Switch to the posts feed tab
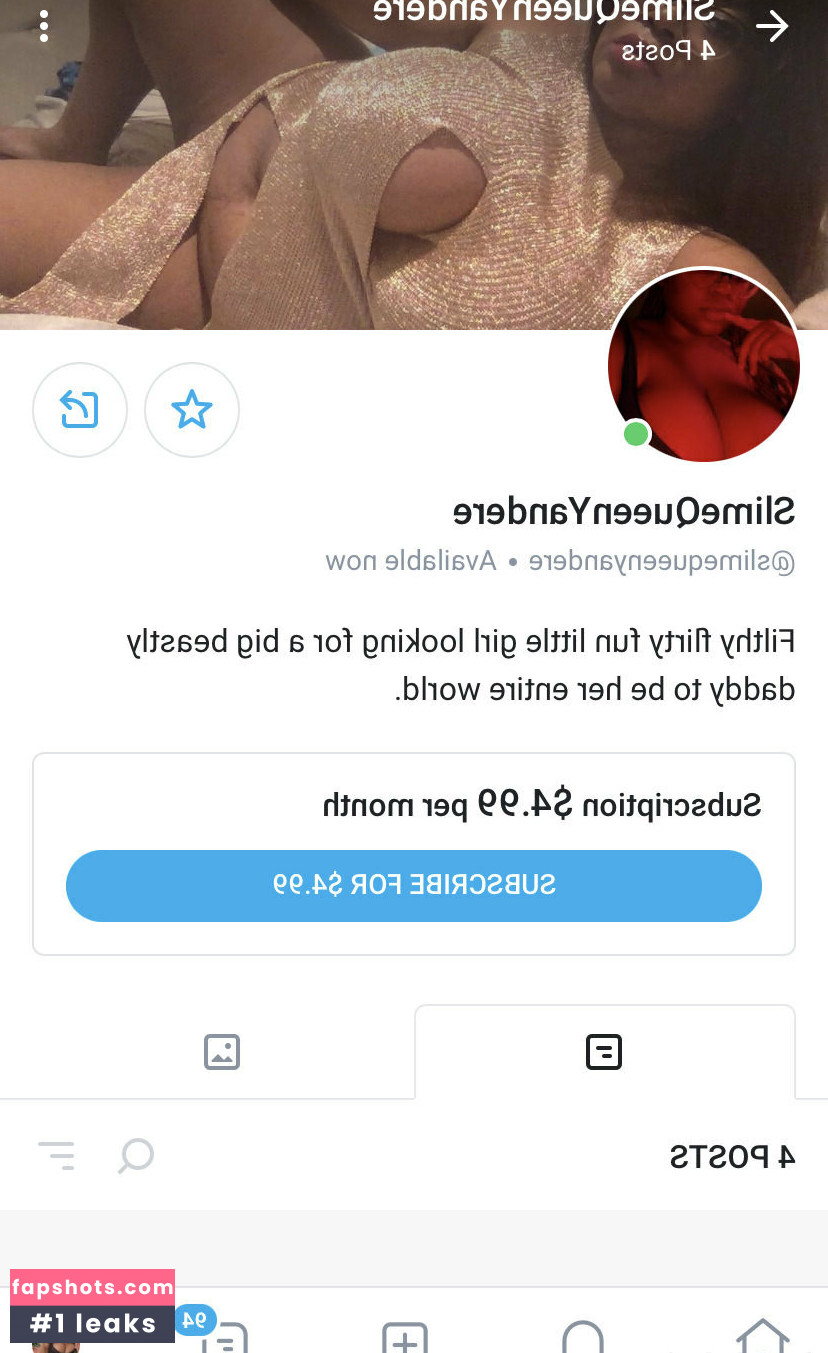The height and width of the screenshot is (1353, 828). [x=604, y=1052]
